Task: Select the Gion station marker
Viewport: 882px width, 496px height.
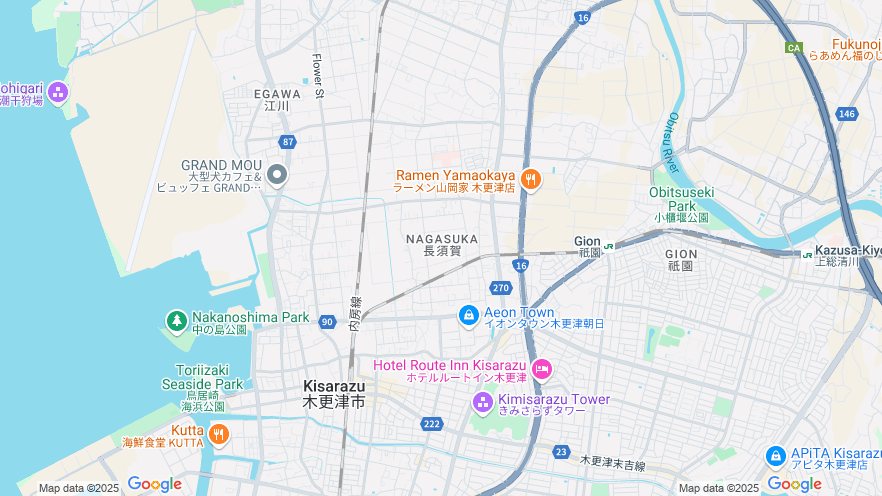Action: (608, 245)
